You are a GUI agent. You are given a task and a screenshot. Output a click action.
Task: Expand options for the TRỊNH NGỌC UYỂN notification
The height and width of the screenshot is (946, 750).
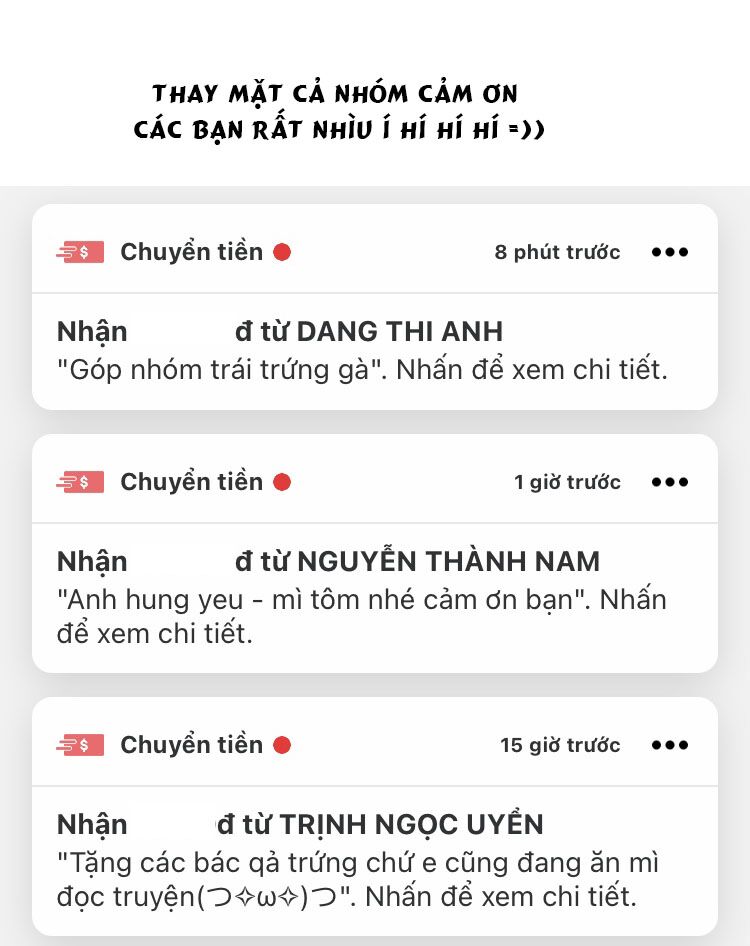669,744
